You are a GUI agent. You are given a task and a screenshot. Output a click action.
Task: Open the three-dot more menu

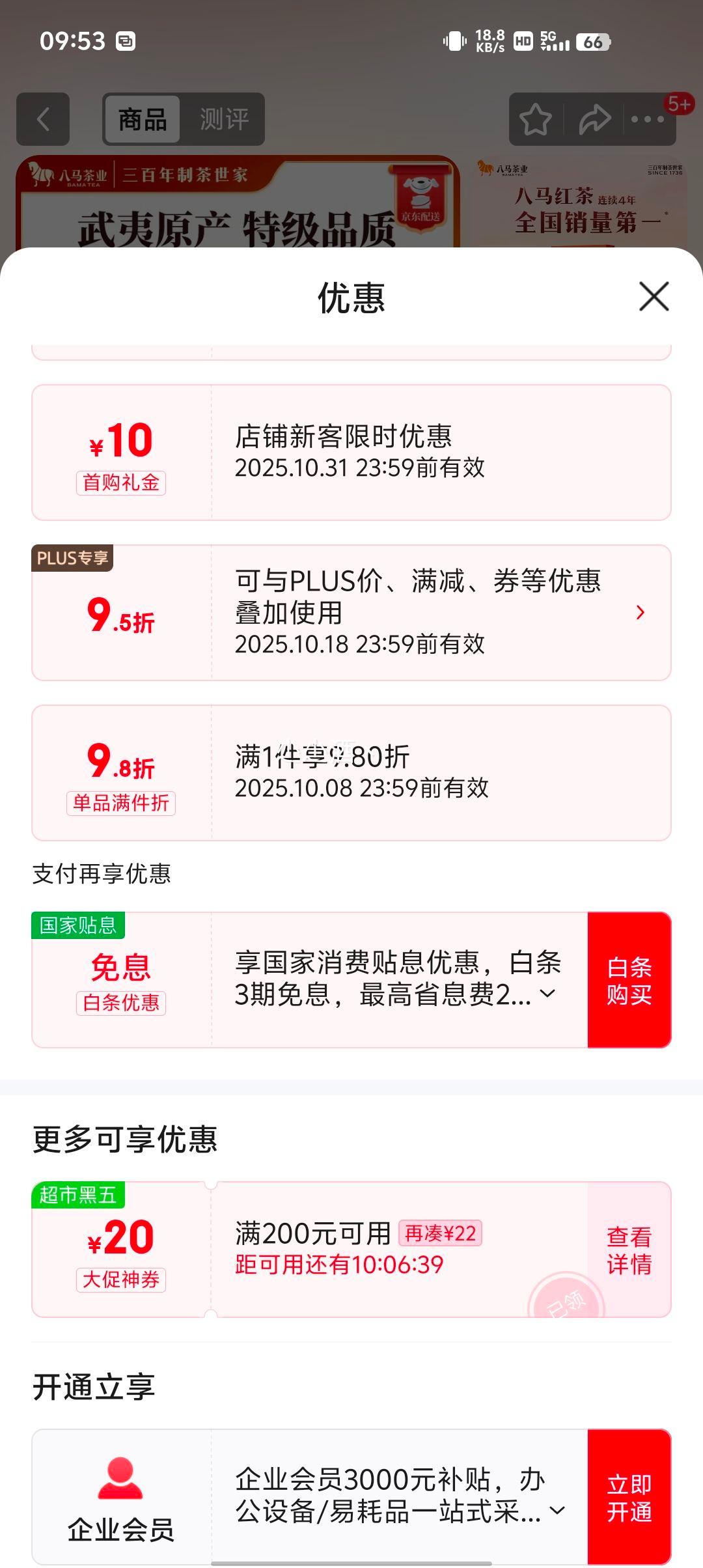point(647,119)
